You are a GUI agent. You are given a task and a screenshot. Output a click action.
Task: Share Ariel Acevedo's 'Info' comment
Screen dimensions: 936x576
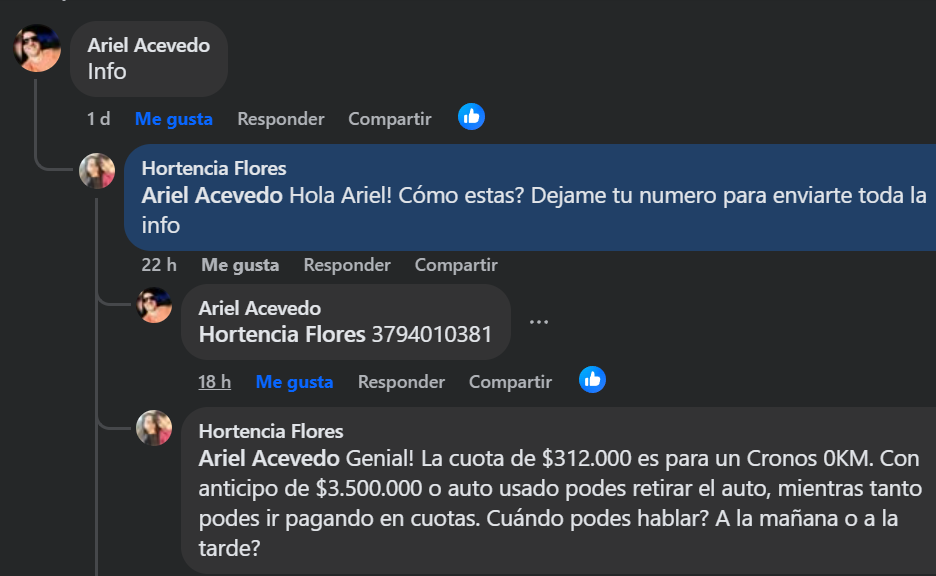click(x=389, y=119)
